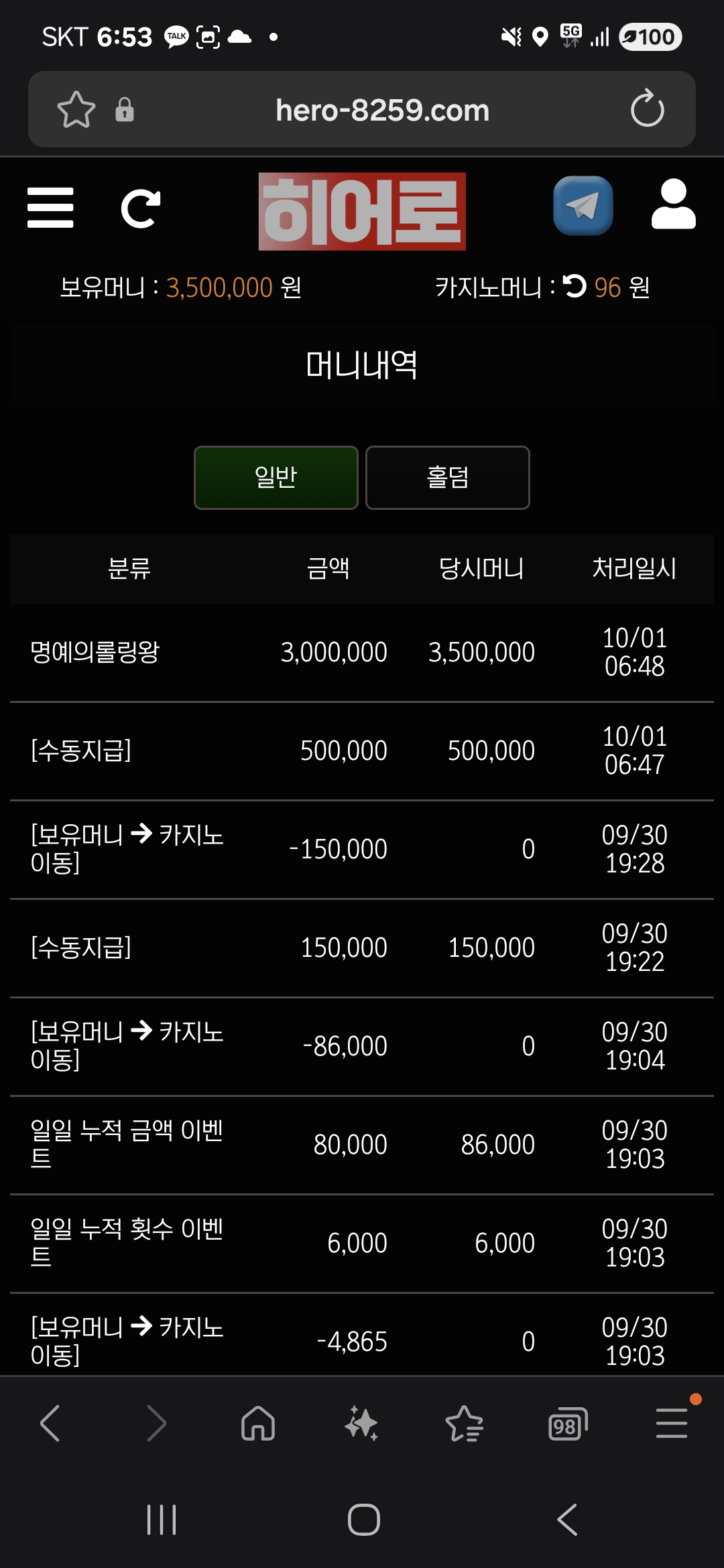Open the browser AI sparkle feature
The height and width of the screenshot is (1568, 724).
point(361,1423)
